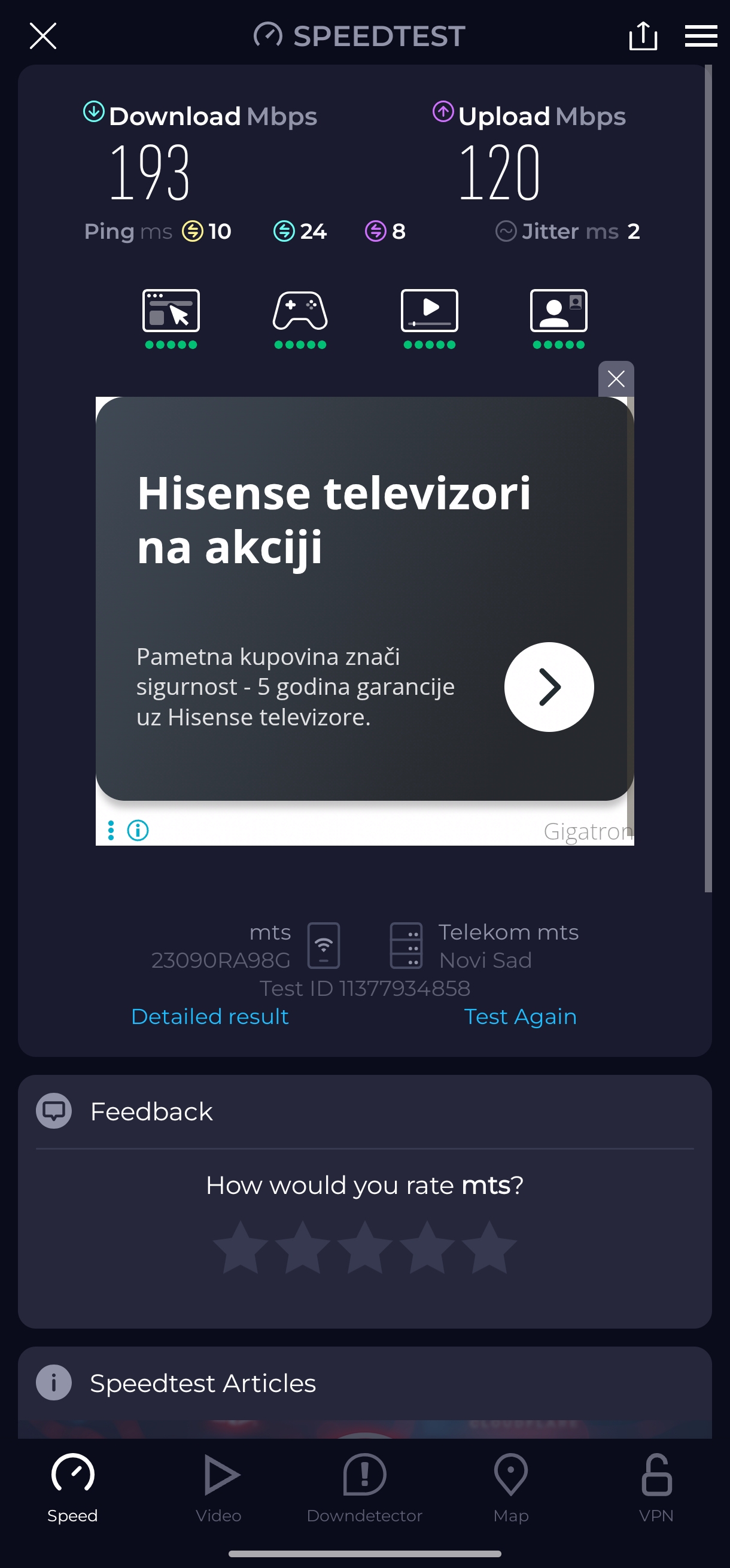View video streaming quality rating
This screenshot has width=730, height=1568.
click(x=430, y=318)
